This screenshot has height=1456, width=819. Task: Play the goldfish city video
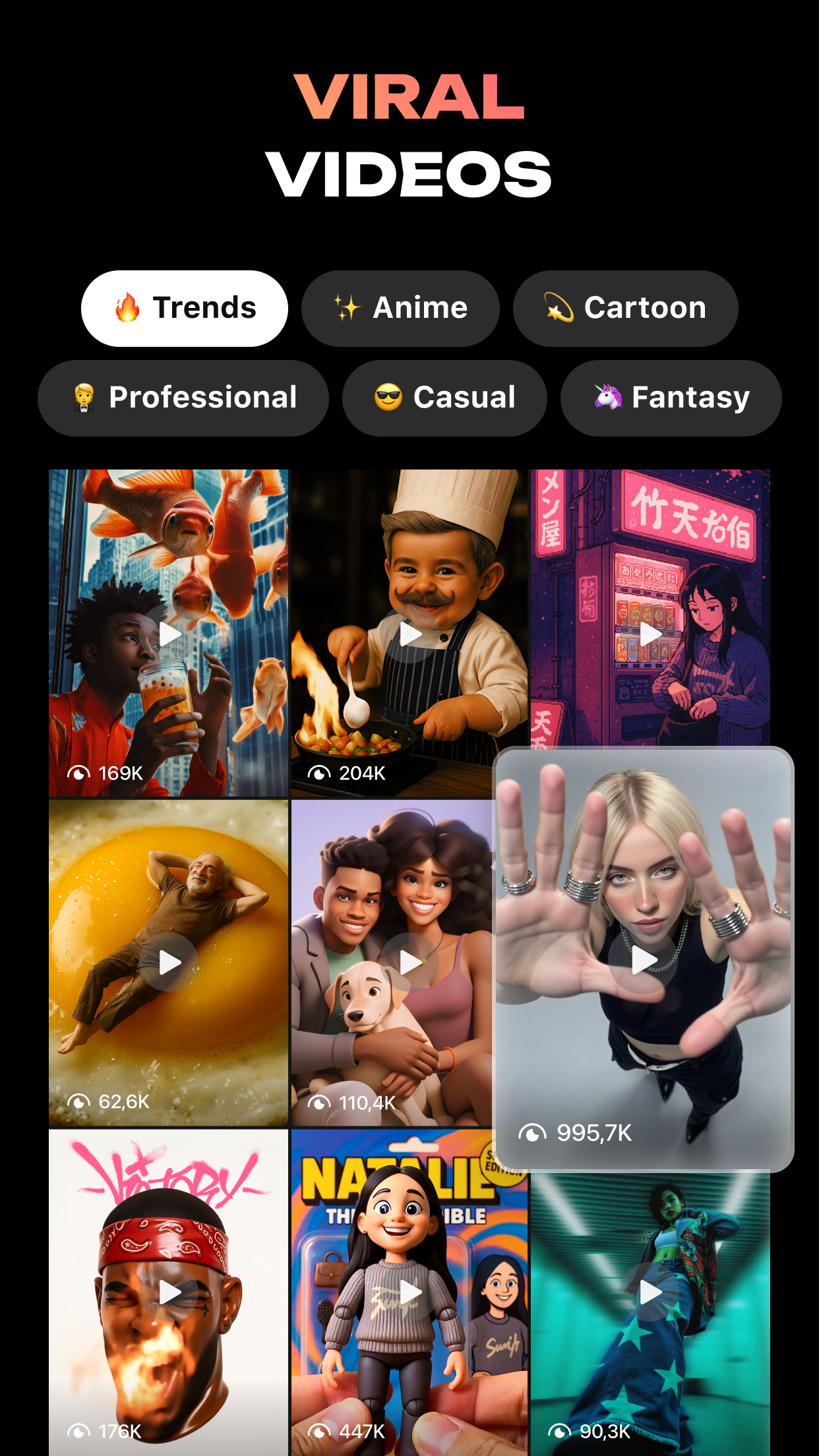[x=169, y=633]
